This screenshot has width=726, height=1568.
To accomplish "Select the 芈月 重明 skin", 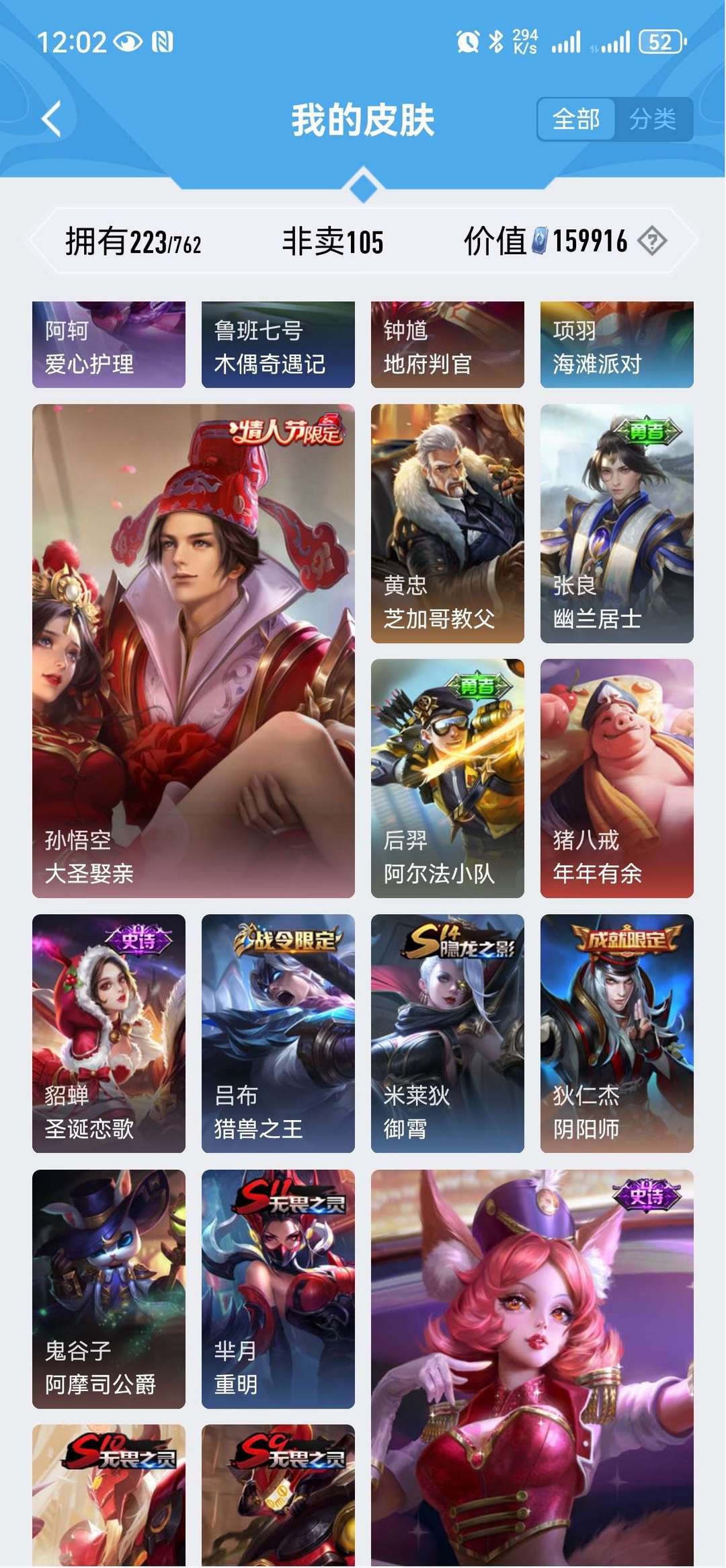I will tap(278, 1289).
